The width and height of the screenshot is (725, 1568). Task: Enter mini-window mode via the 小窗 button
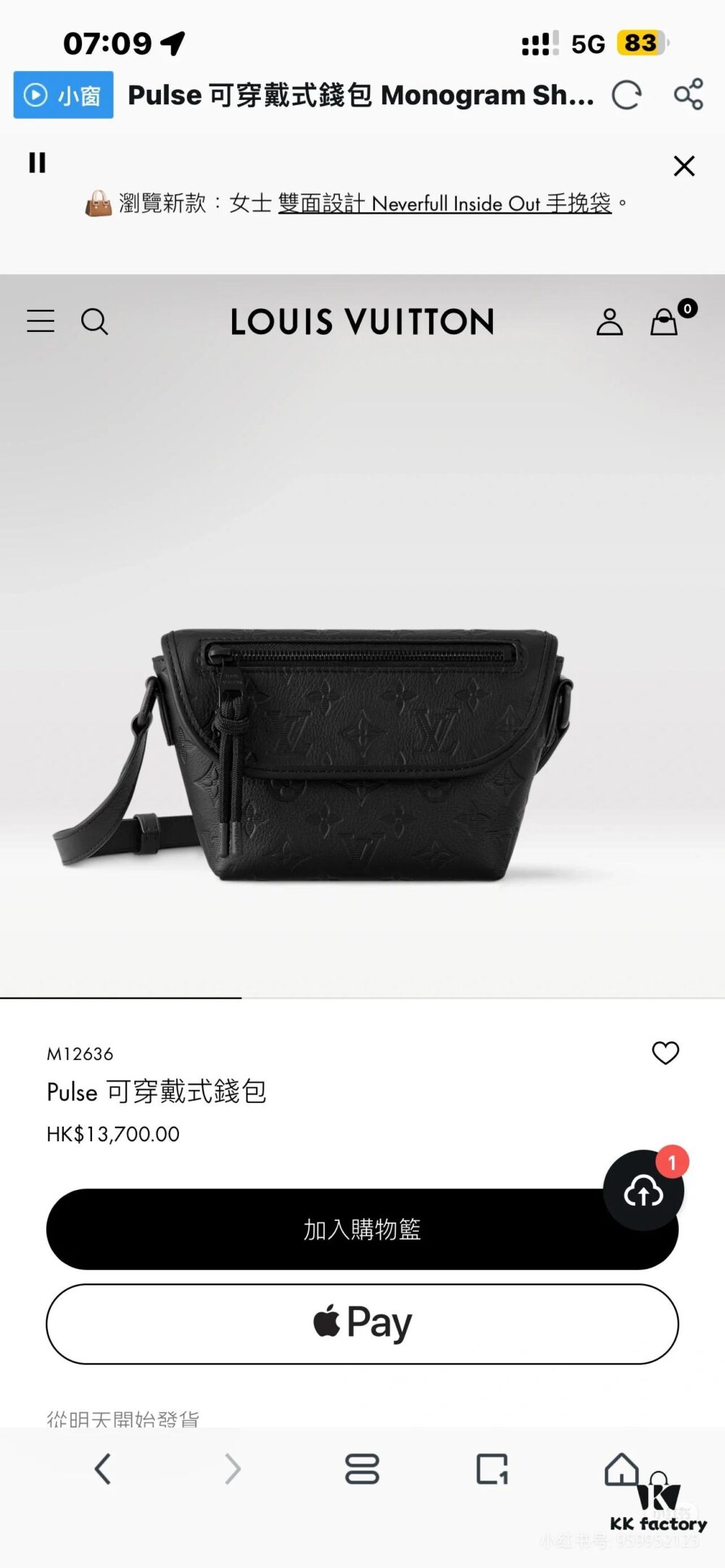[63, 94]
